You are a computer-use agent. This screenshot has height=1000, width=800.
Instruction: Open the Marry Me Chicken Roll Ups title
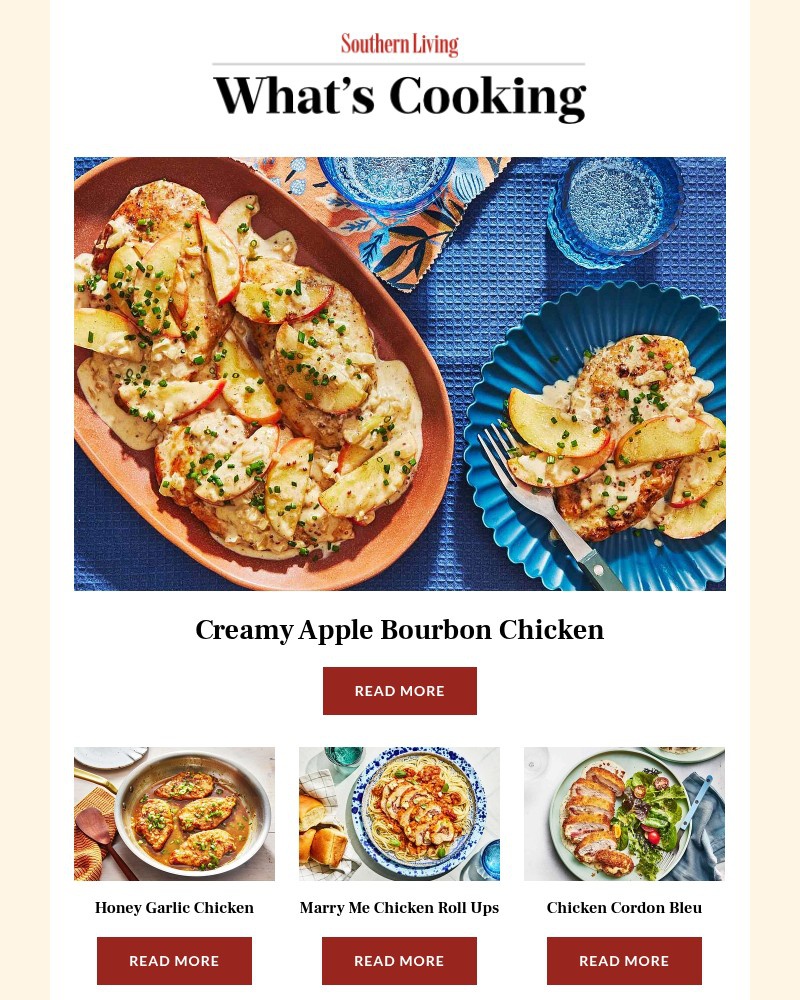pyautogui.click(x=399, y=908)
